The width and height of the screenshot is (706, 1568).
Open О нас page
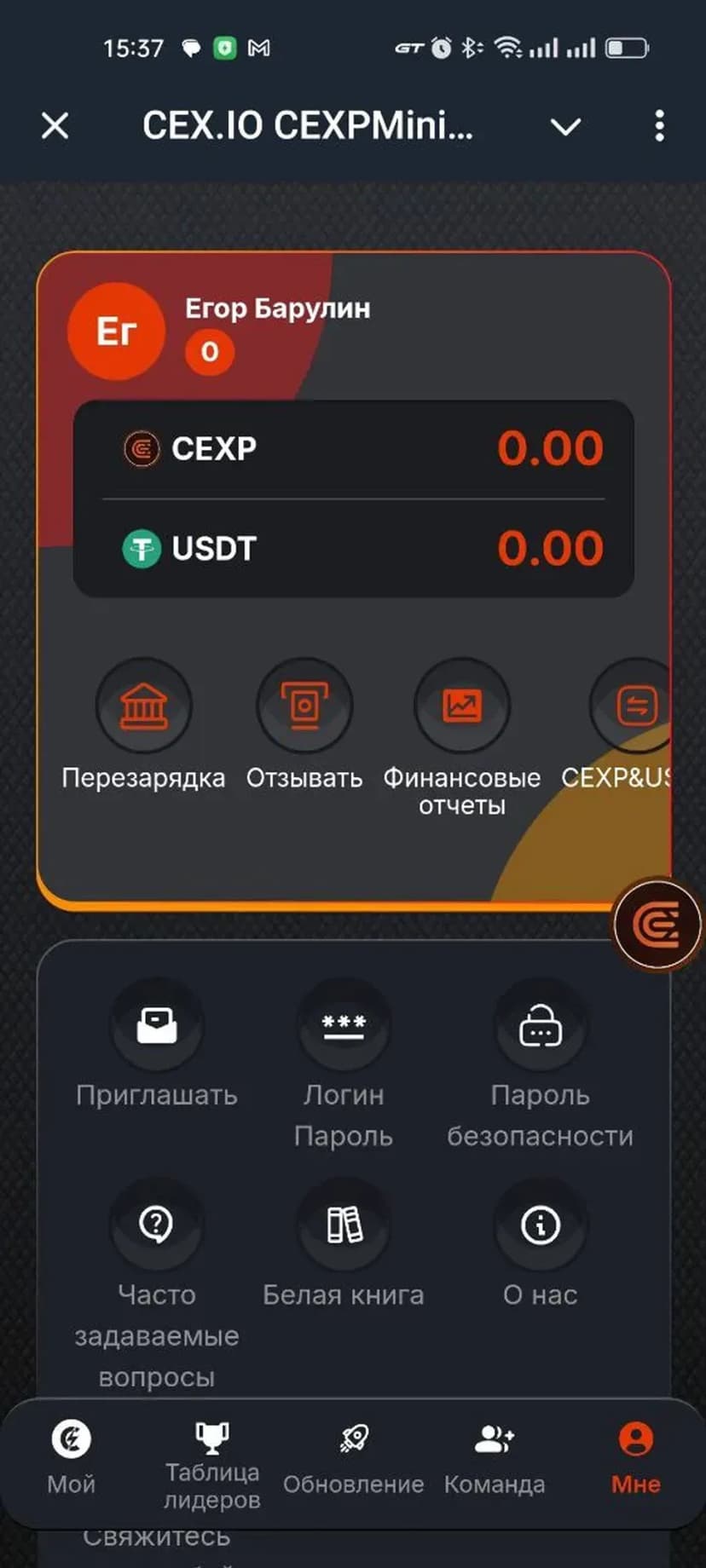[x=541, y=1225]
